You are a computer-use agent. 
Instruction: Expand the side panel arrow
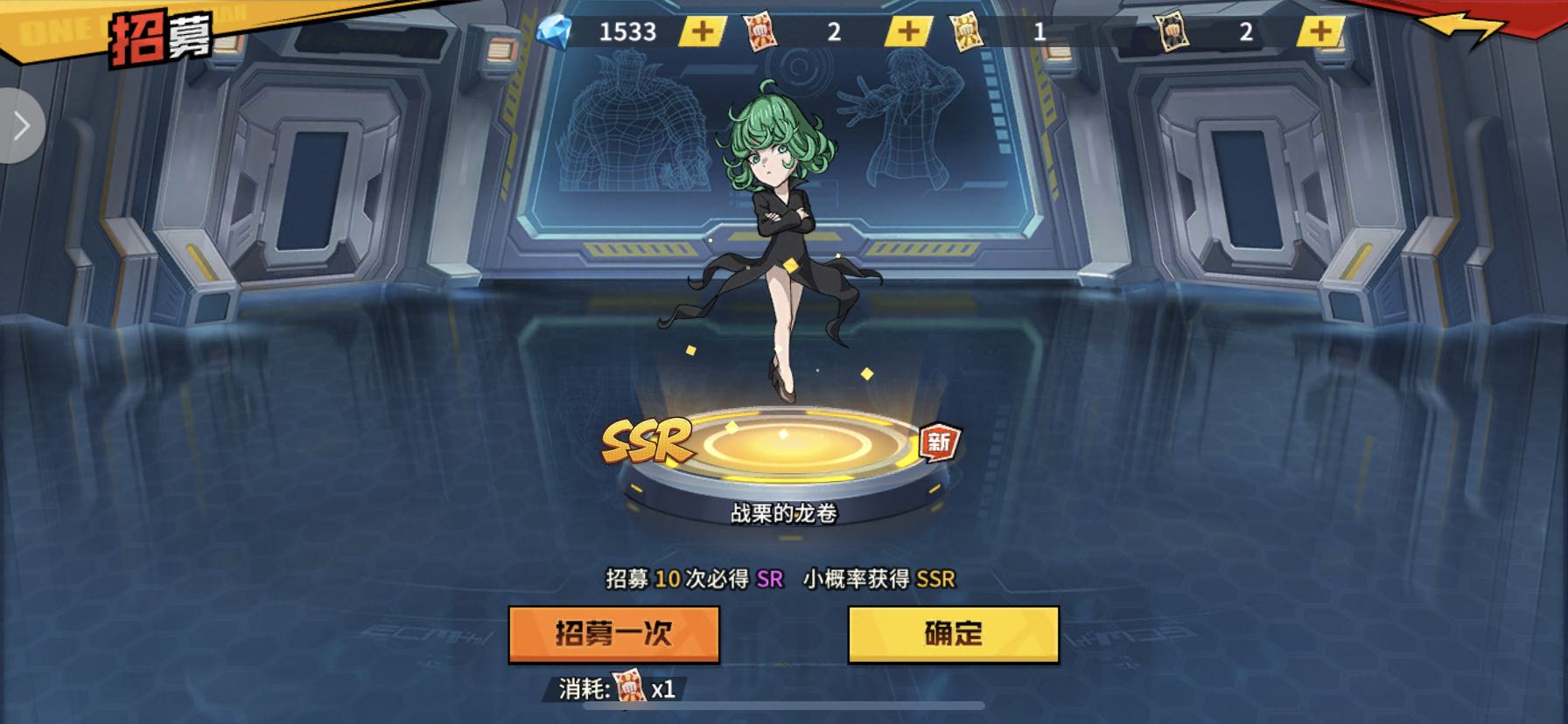pyautogui.click(x=21, y=126)
